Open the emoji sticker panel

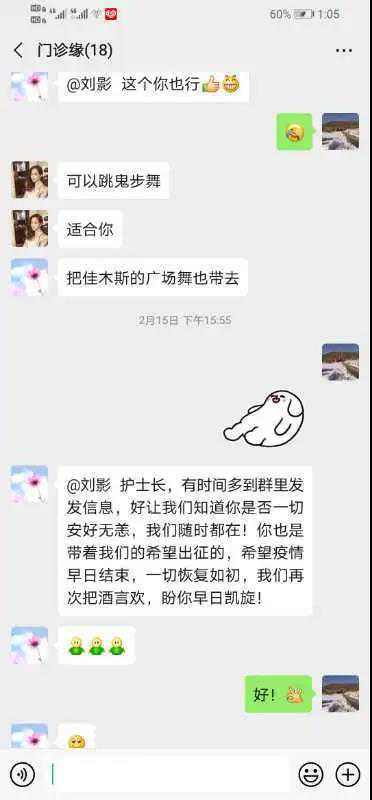point(311,774)
